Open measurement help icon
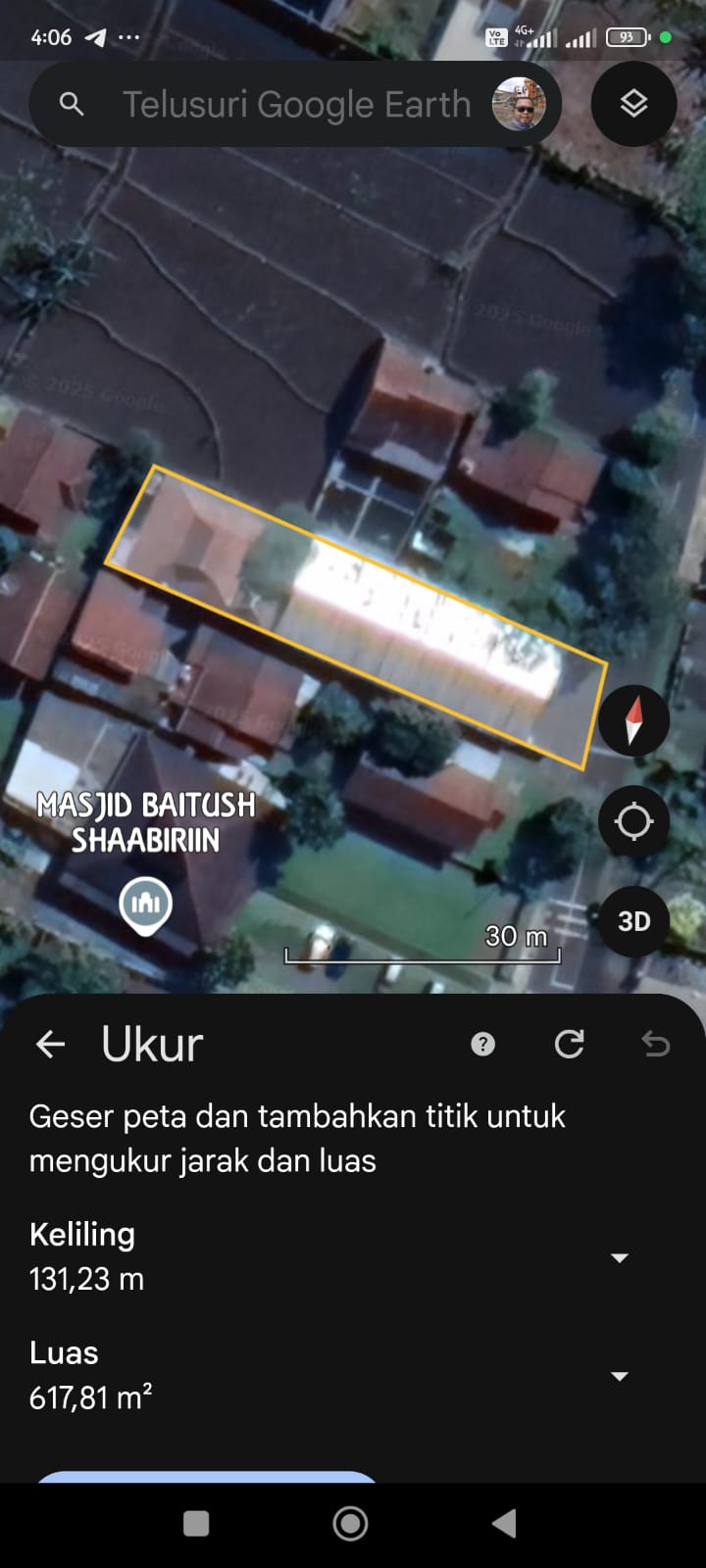The width and height of the screenshot is (706, 1568). pyautogui.click(x=482, y=1045)
